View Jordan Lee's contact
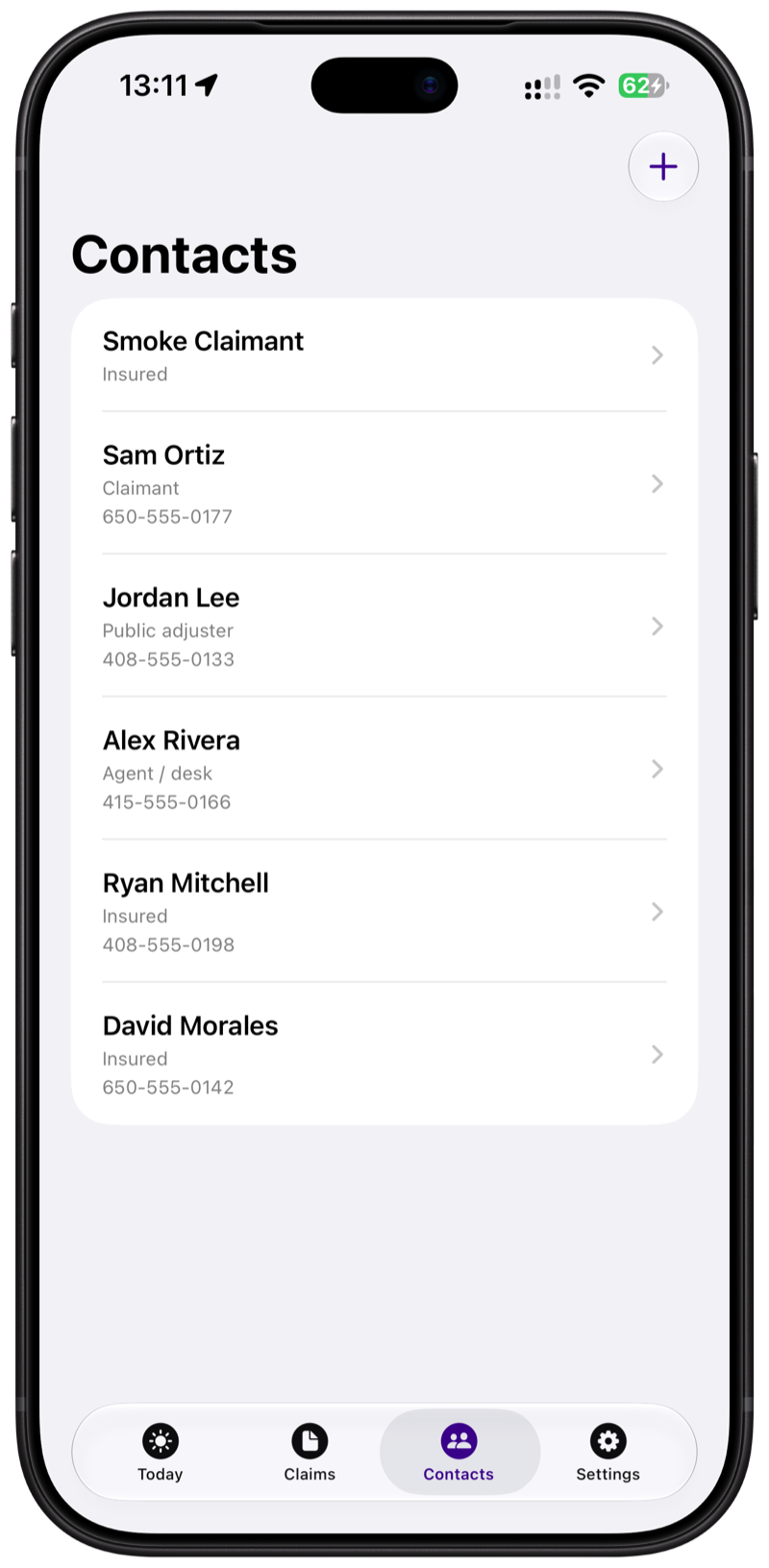This screenshot has width=769, height=1568. pos(384,625)
